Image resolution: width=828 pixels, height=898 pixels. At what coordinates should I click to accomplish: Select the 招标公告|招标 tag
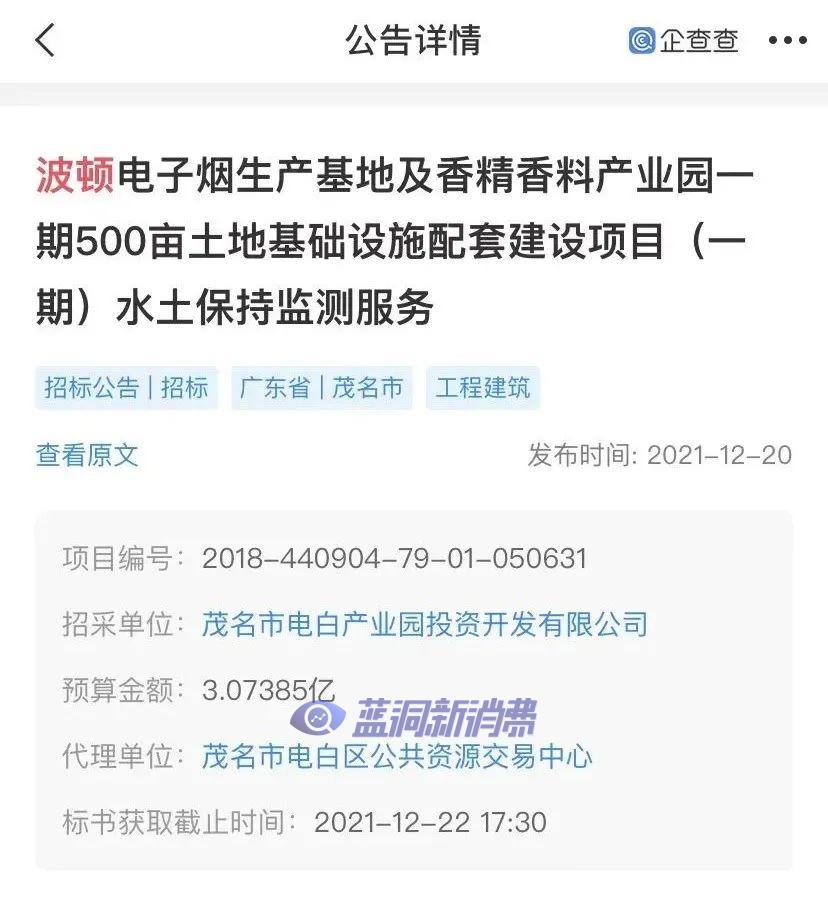click(x=126, y=388)
